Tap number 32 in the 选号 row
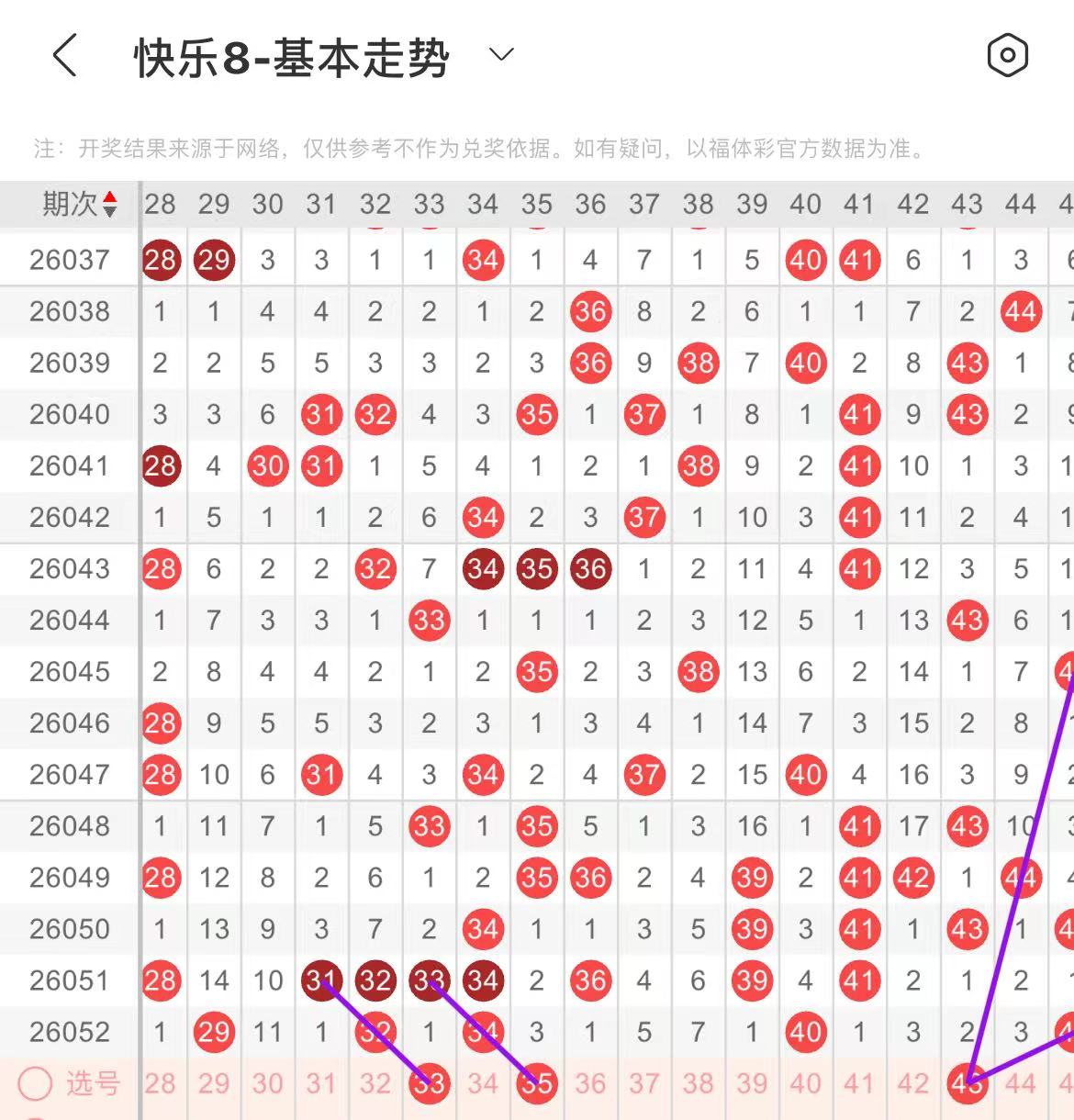Viewport: 1074px width, 1120px height. [x=375, y=1083]
